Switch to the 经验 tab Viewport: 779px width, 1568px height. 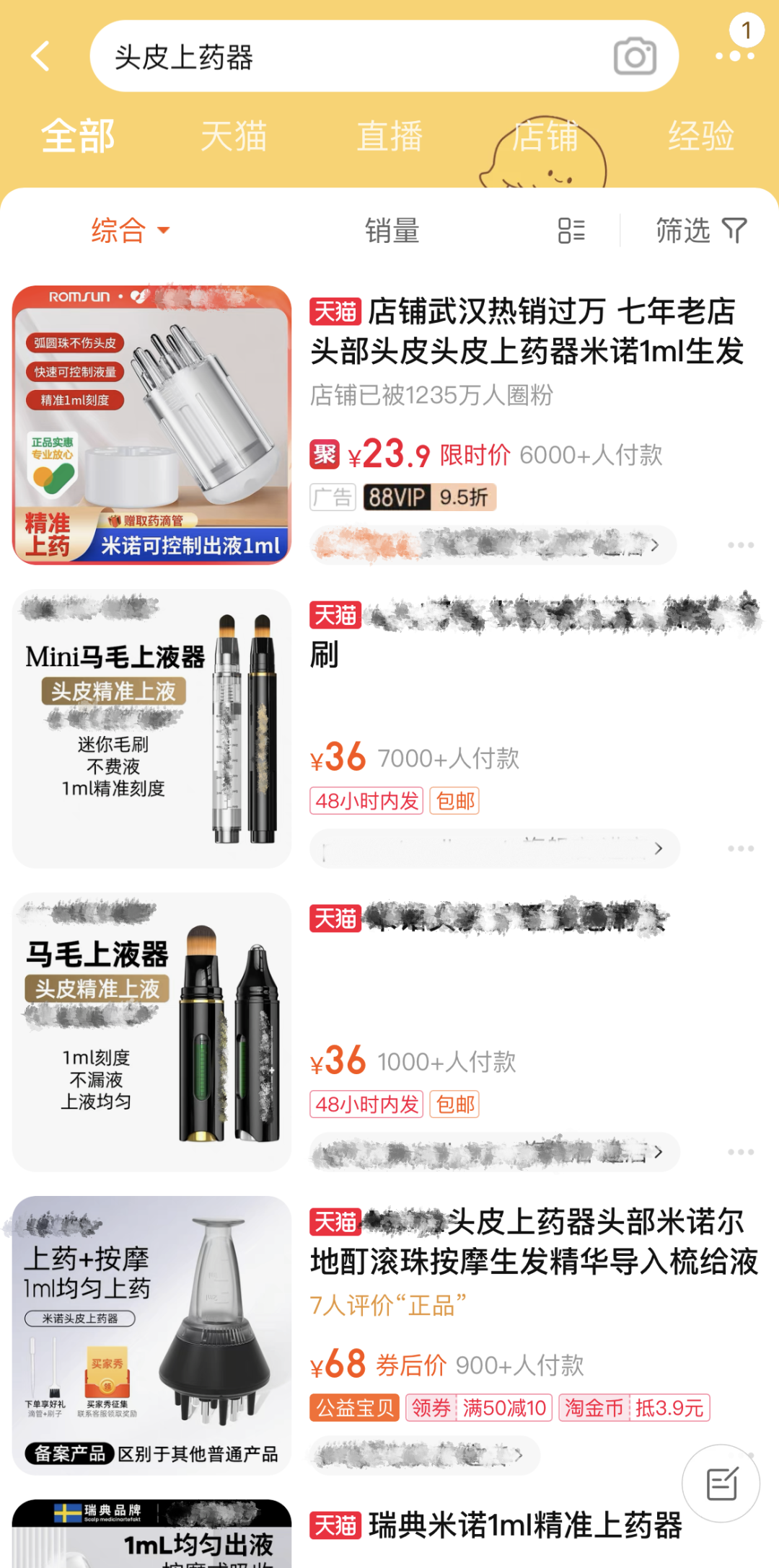(x=700, y=136)
